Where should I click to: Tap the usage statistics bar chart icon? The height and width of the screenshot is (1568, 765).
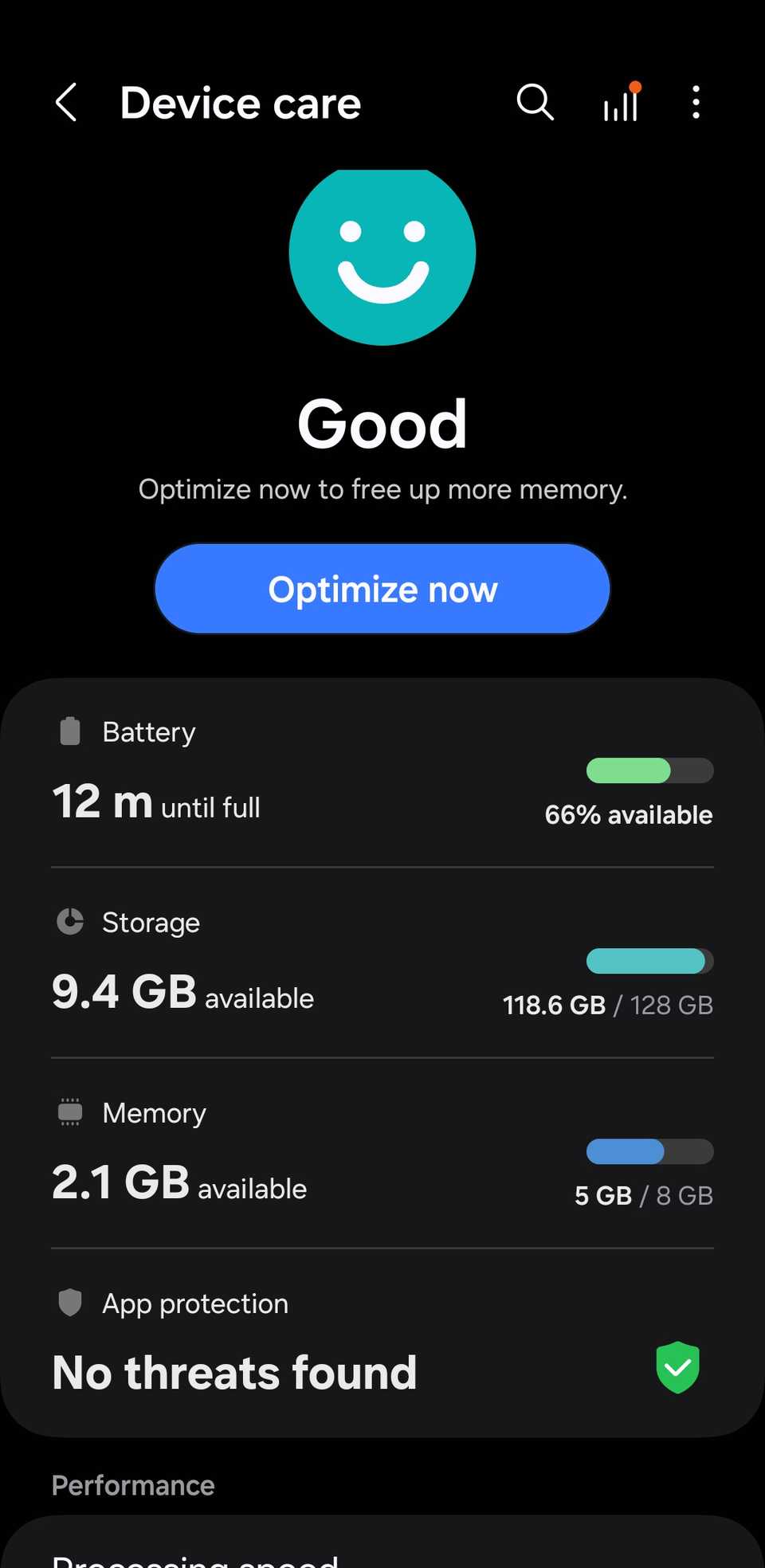(620, 103)
